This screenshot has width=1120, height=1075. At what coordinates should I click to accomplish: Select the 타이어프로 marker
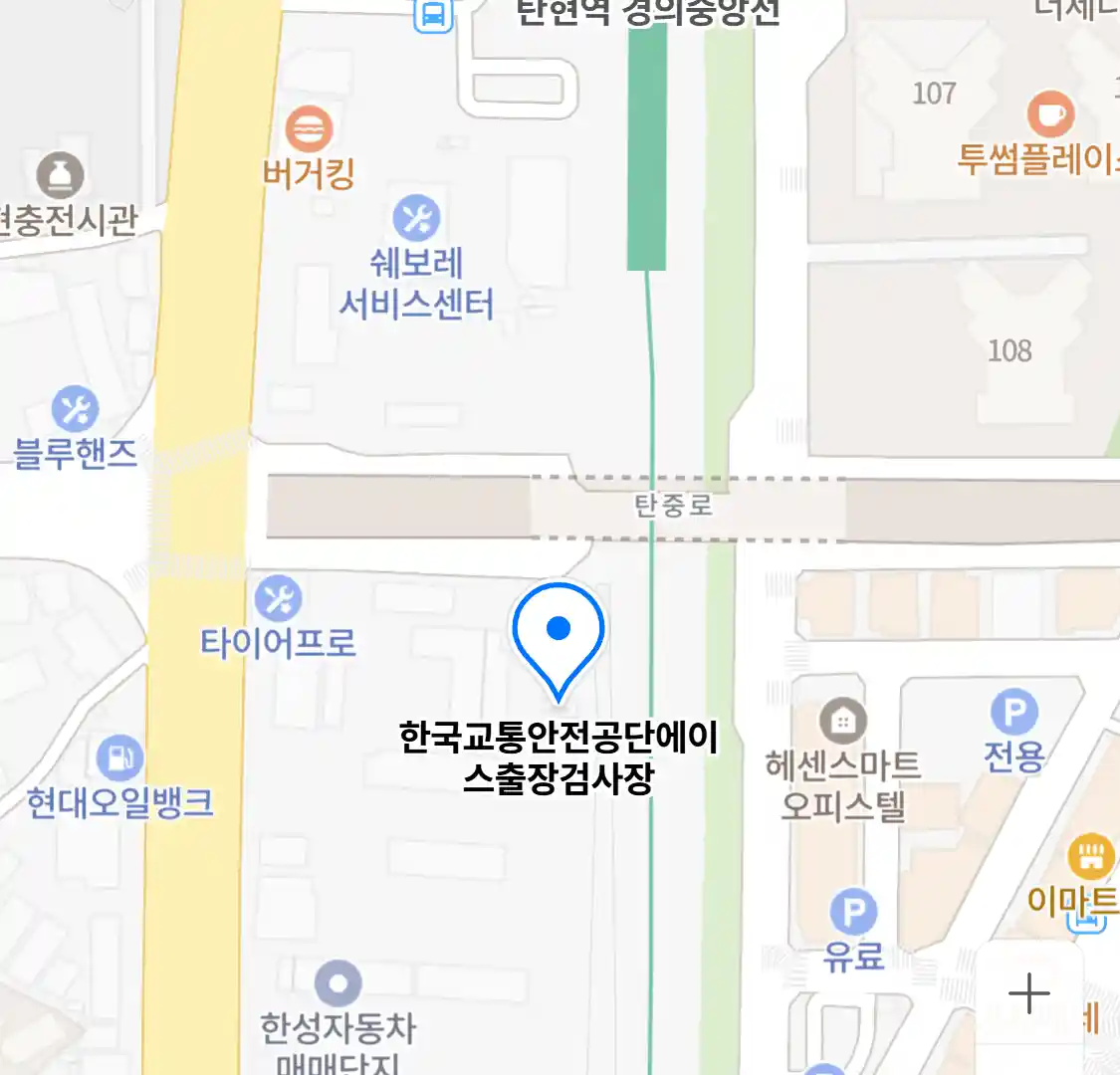tap(278, 599)
